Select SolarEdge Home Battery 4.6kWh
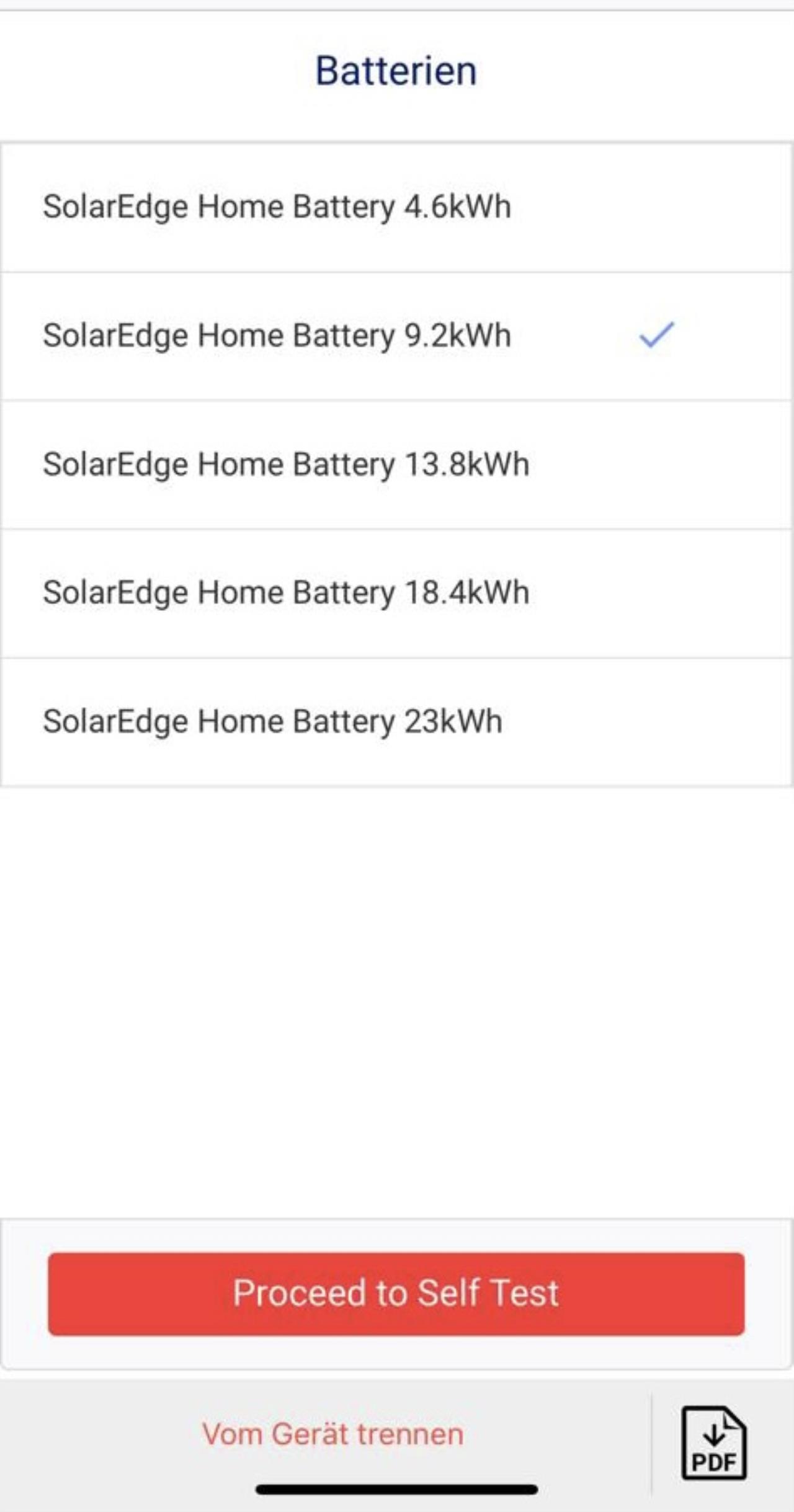This screenshot has width=794, height=1512. (x=397, y=207)
